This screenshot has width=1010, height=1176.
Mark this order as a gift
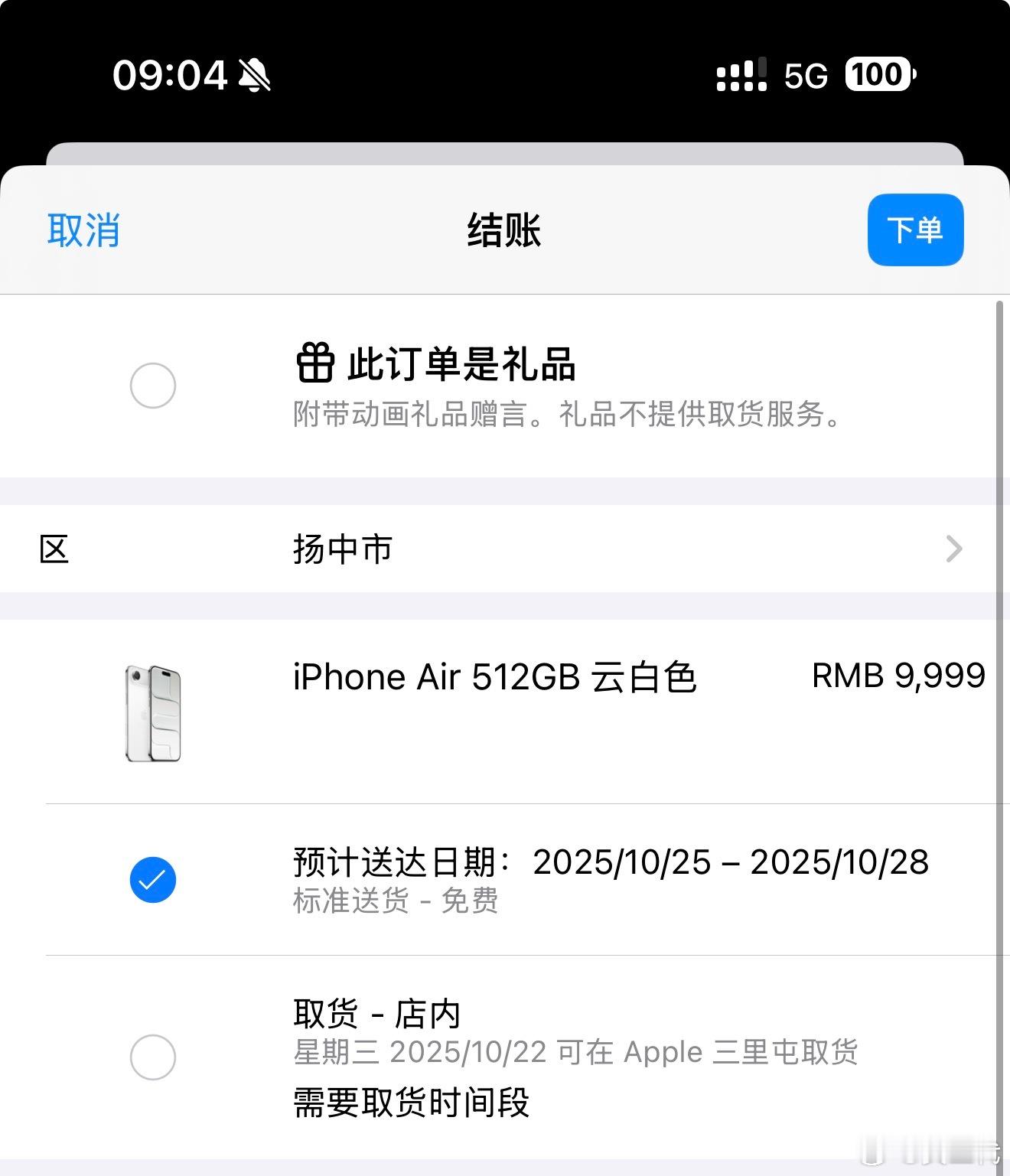pyautogui.click(x=153, y=386)
